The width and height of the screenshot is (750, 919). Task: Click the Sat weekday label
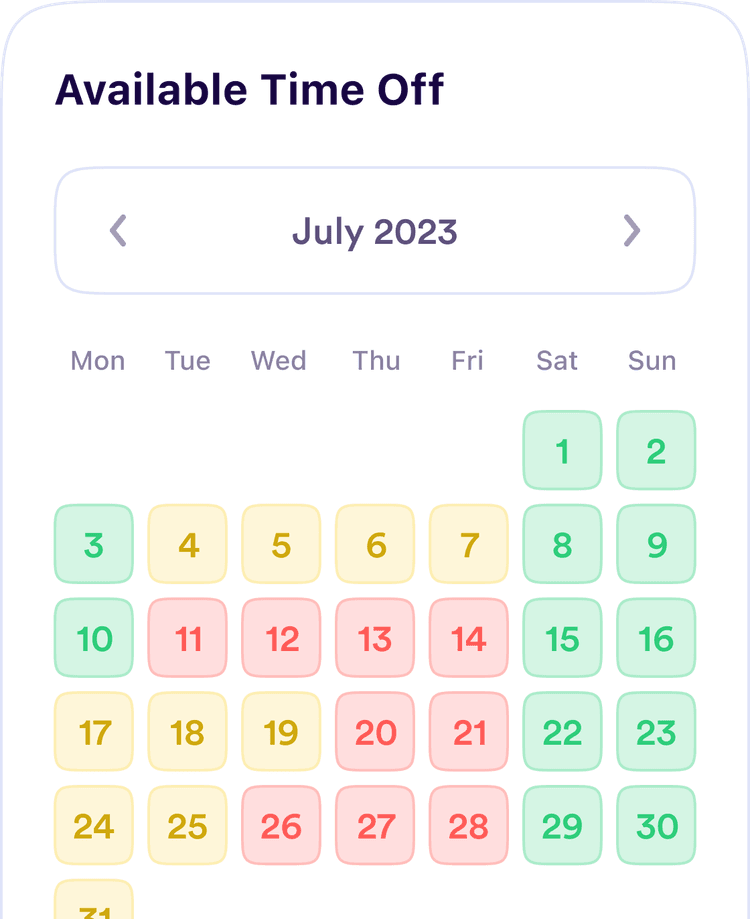pos(556,361)
